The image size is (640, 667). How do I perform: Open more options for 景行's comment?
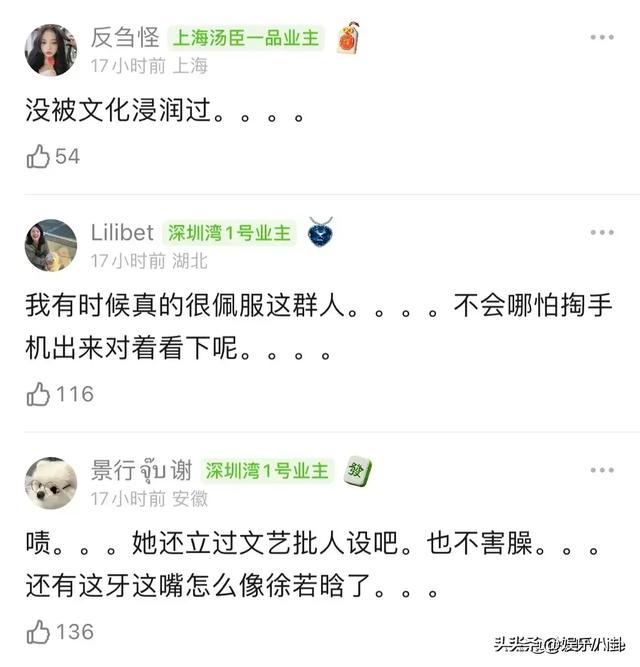coord(601,469)
